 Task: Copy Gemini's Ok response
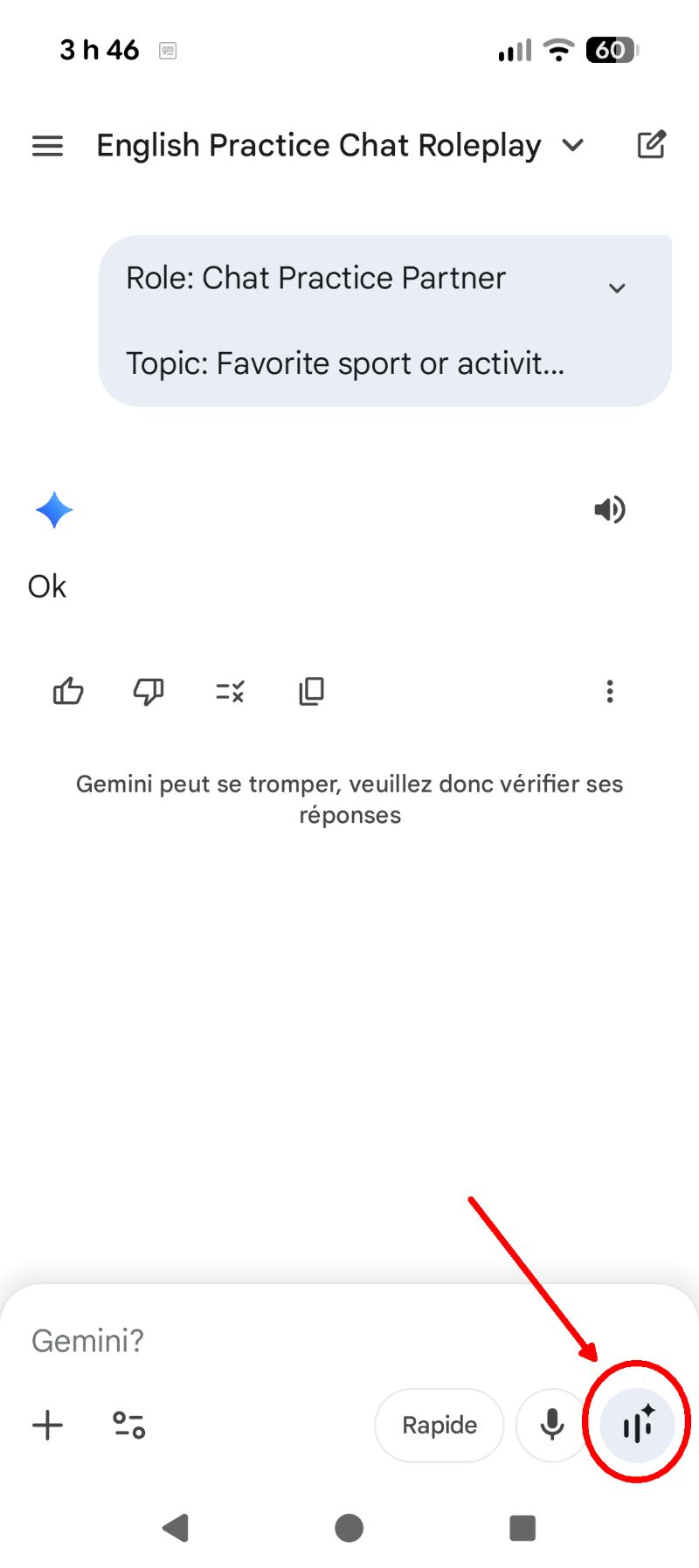pos(310,691)
